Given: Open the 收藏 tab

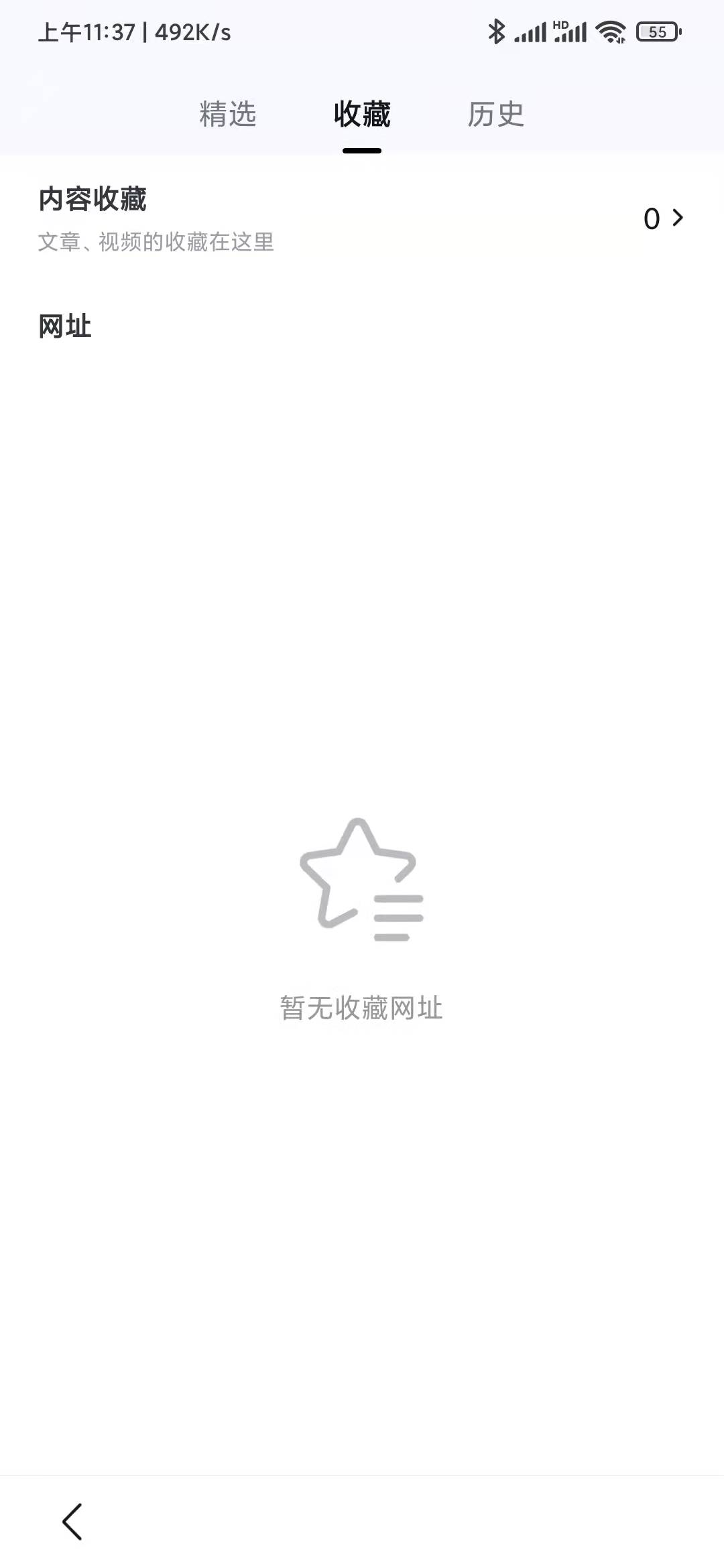Looking at the screenshot, I should click(x=362, y=115).
